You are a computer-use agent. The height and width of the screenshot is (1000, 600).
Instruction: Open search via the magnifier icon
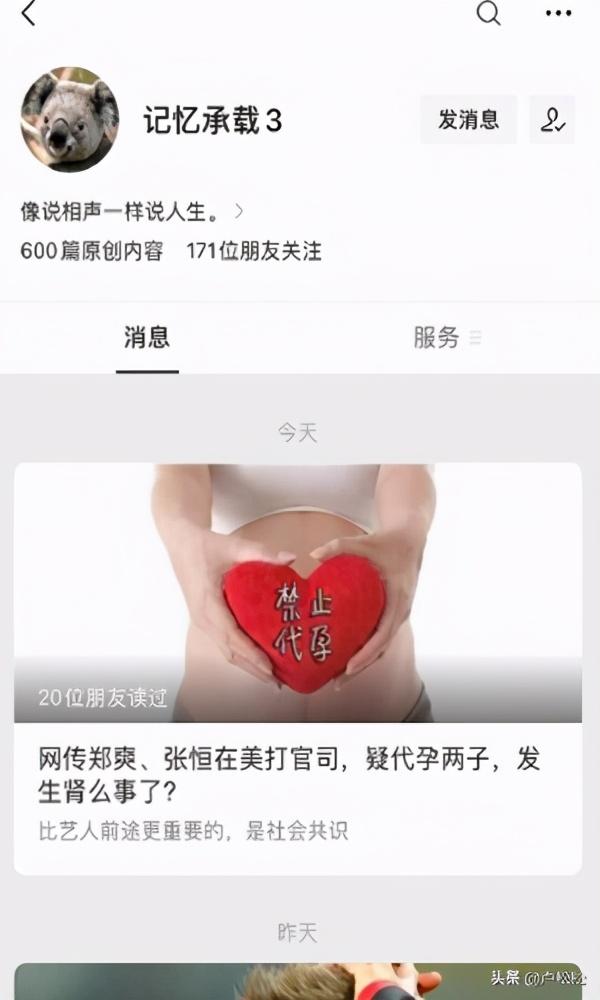(x=488, y=14)
